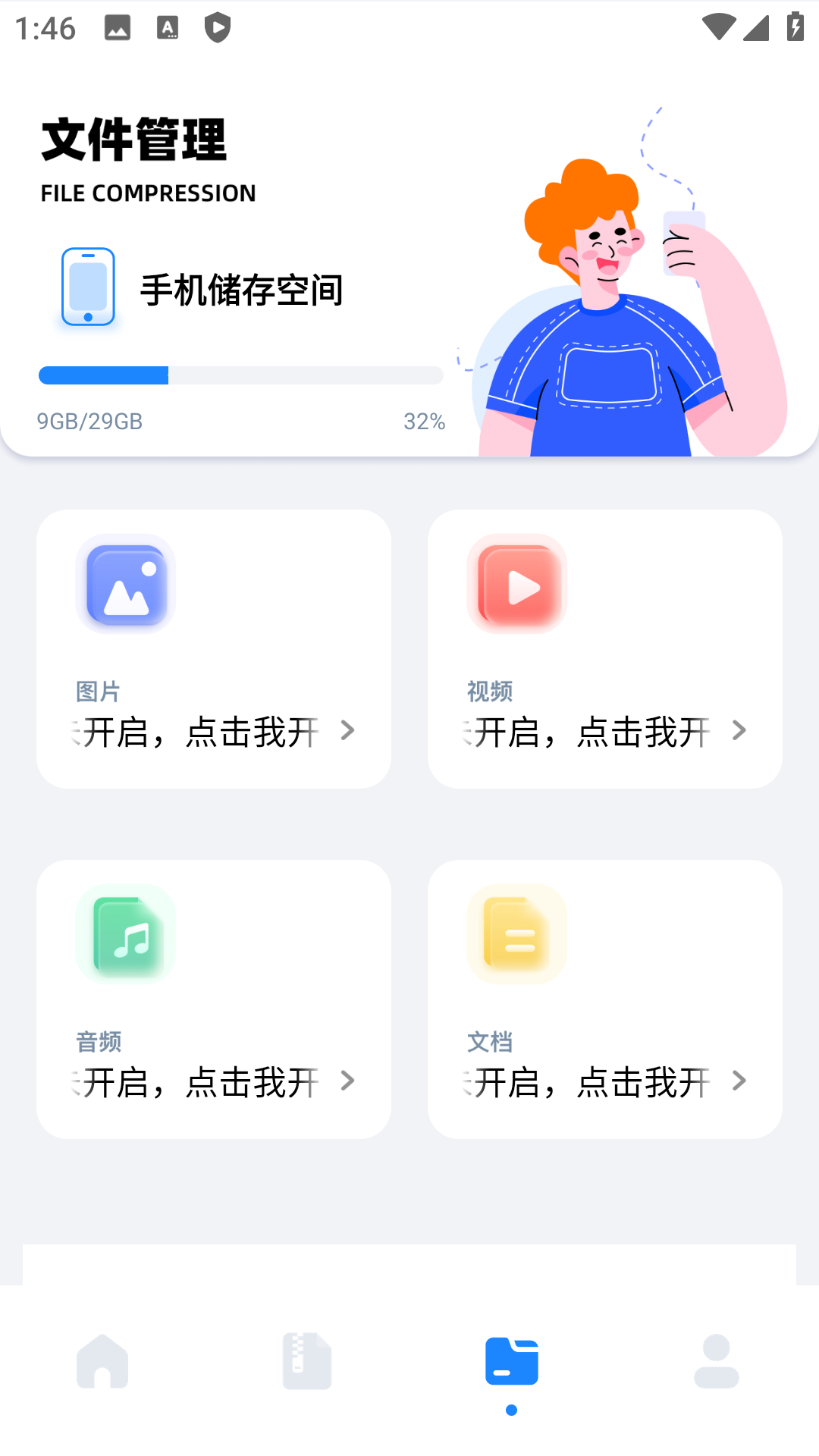The width and height of the screenshot is (819, 1456).
Task: Click the cartoon character illustration
Action: point(622,303)
